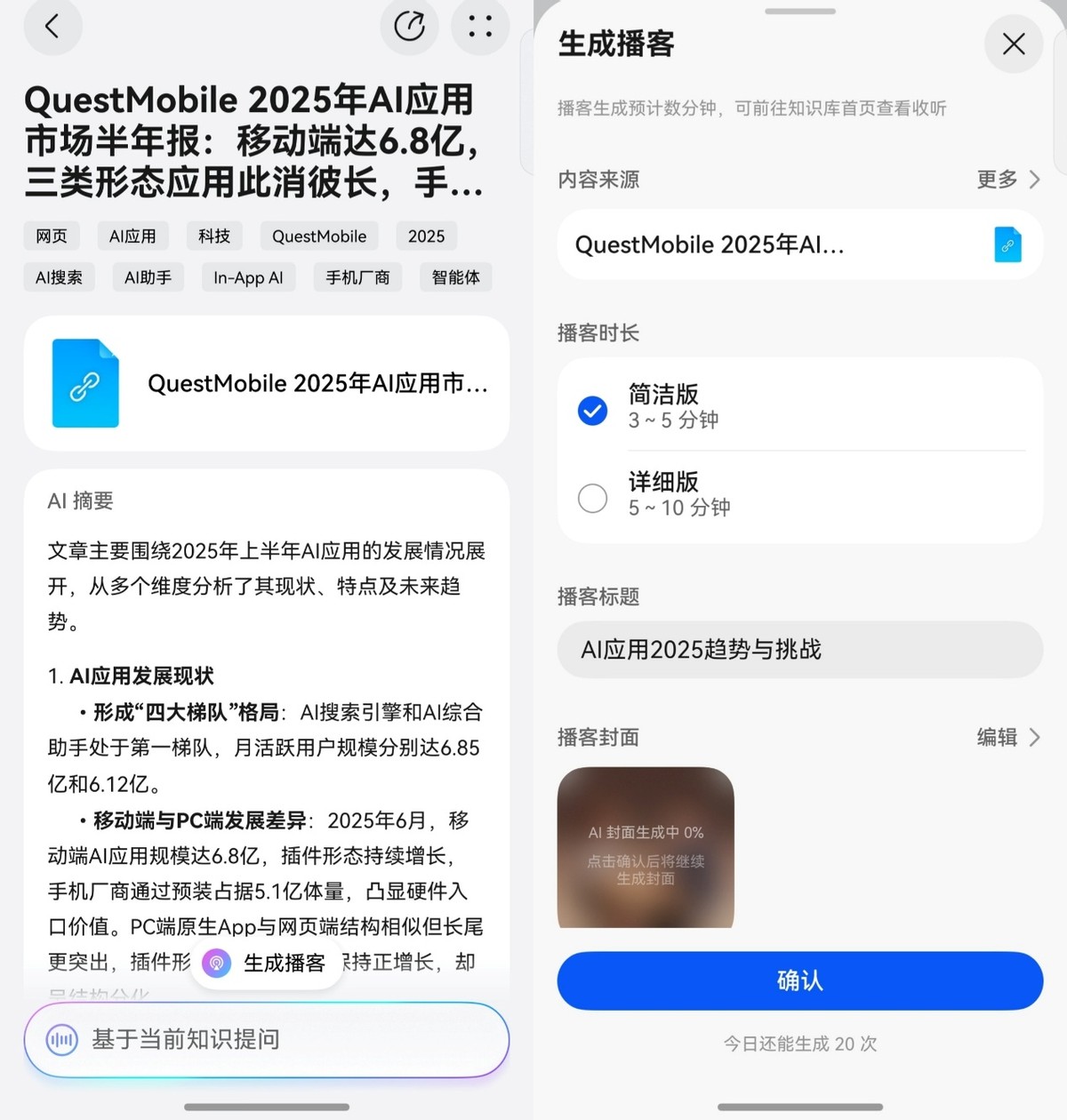Image resolution: width=1067 pixels, height=1120 pixels.
Task: Select the AI应用 tag chip
Action: (x=132, y=236)
